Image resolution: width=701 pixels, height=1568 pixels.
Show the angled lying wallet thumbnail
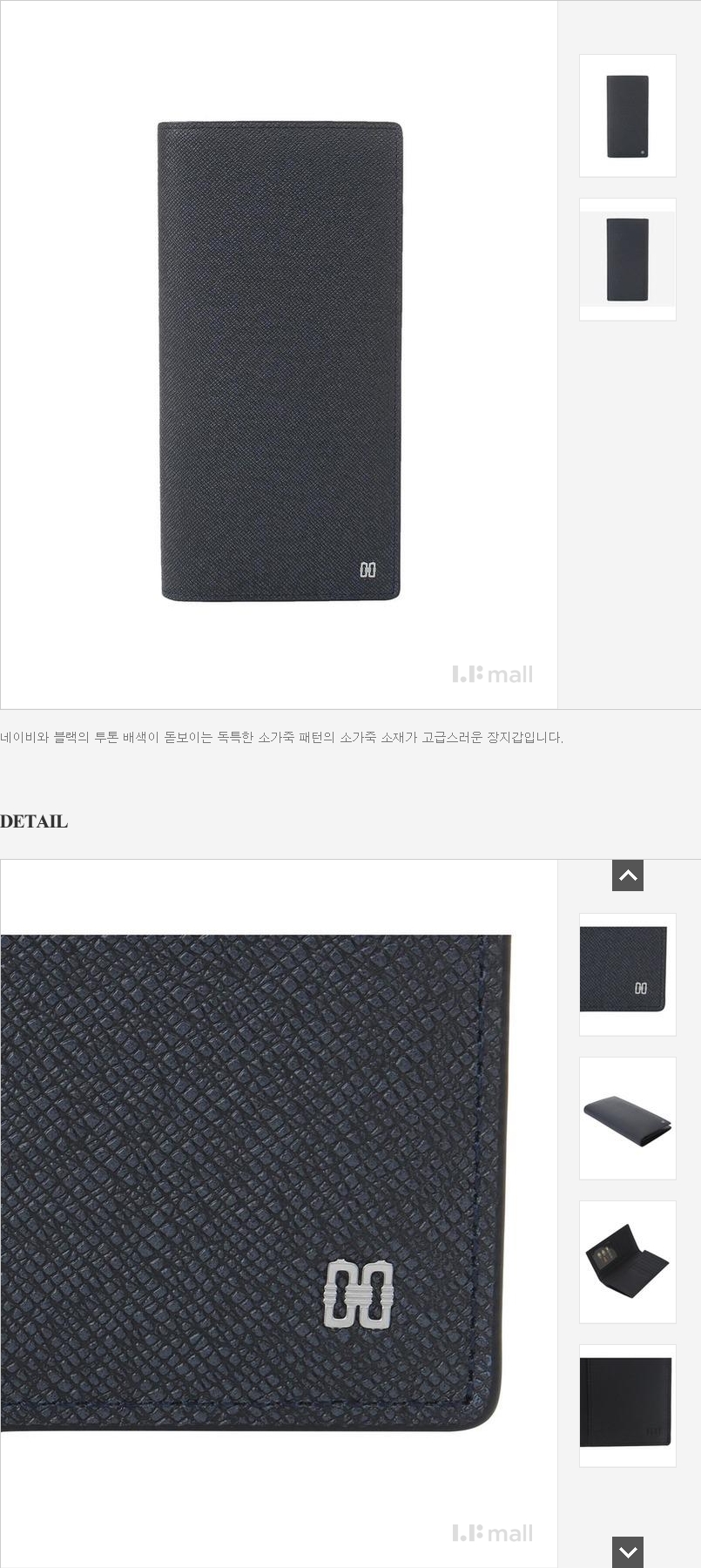click(627, 1119)
